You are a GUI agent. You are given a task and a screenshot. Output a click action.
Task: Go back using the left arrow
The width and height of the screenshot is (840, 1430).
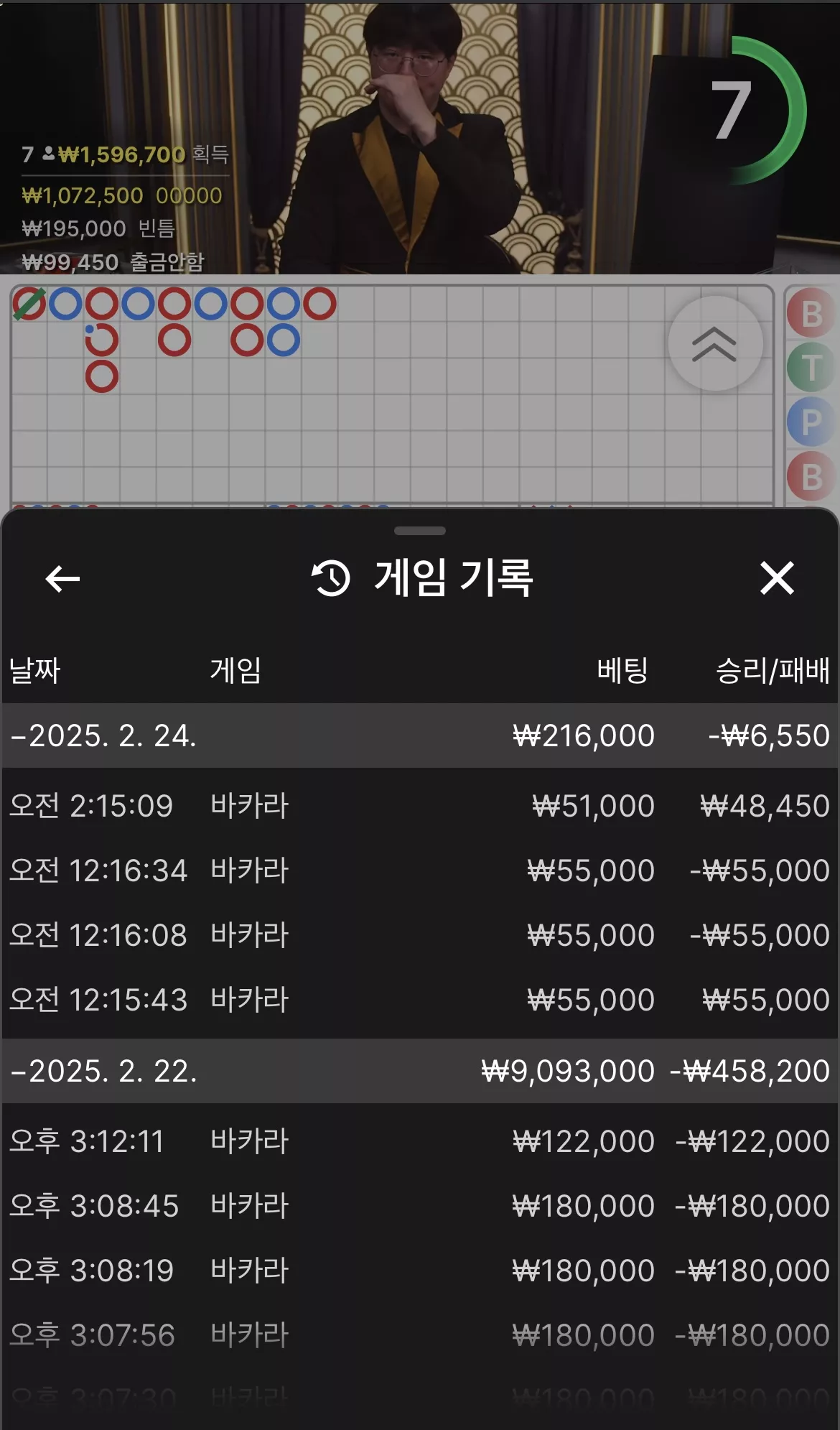[x=62, y=579]
